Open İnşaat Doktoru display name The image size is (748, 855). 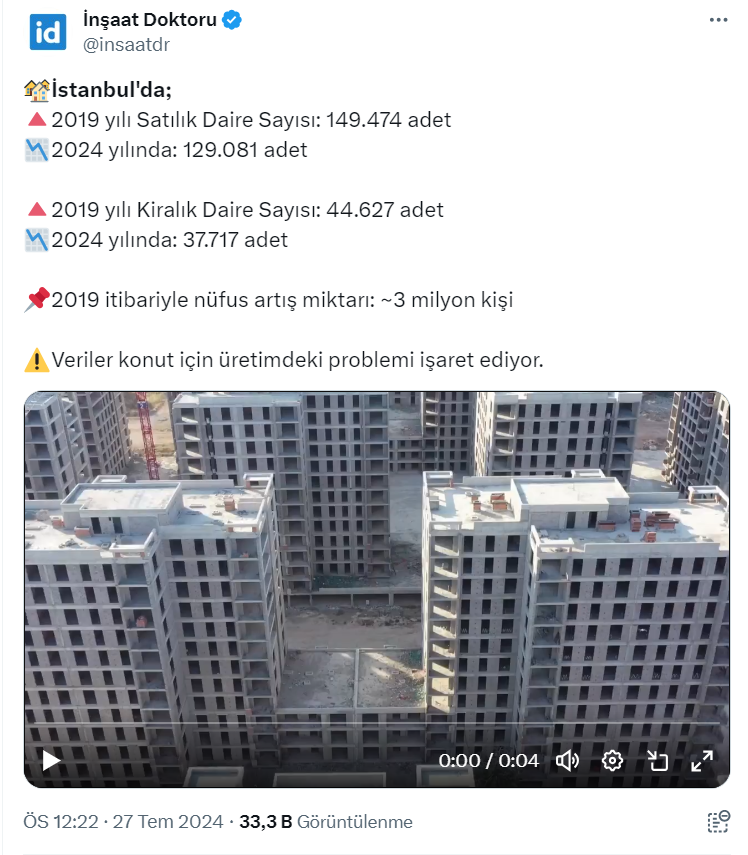pyautogui.click(x=150, y=20)
